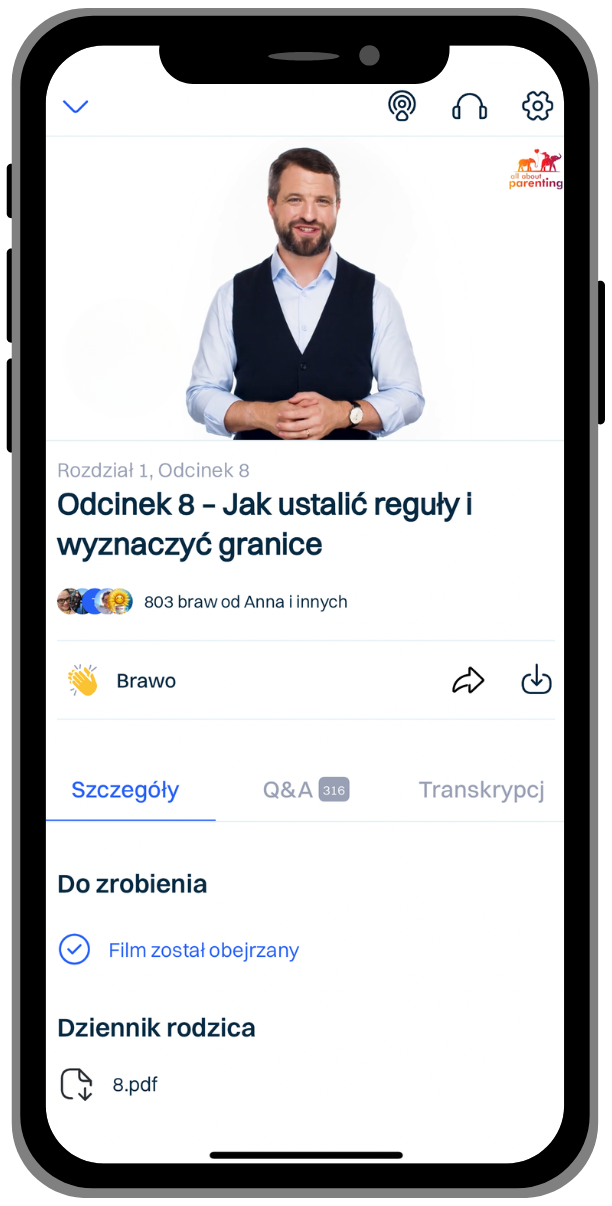Collapse the episode view with the down chevron

(x=76, y=106)
